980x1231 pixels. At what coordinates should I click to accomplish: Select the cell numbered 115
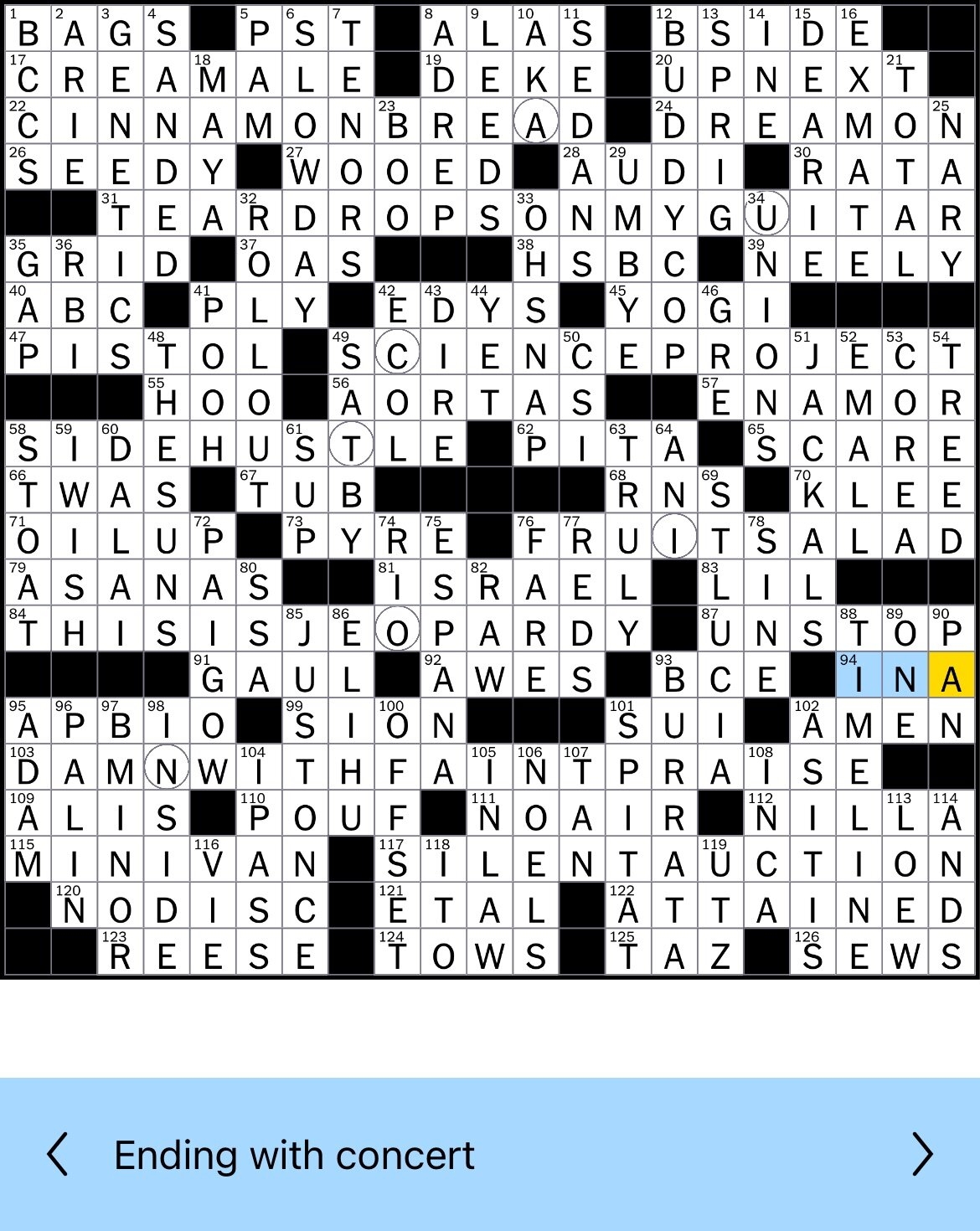[28, 863]
